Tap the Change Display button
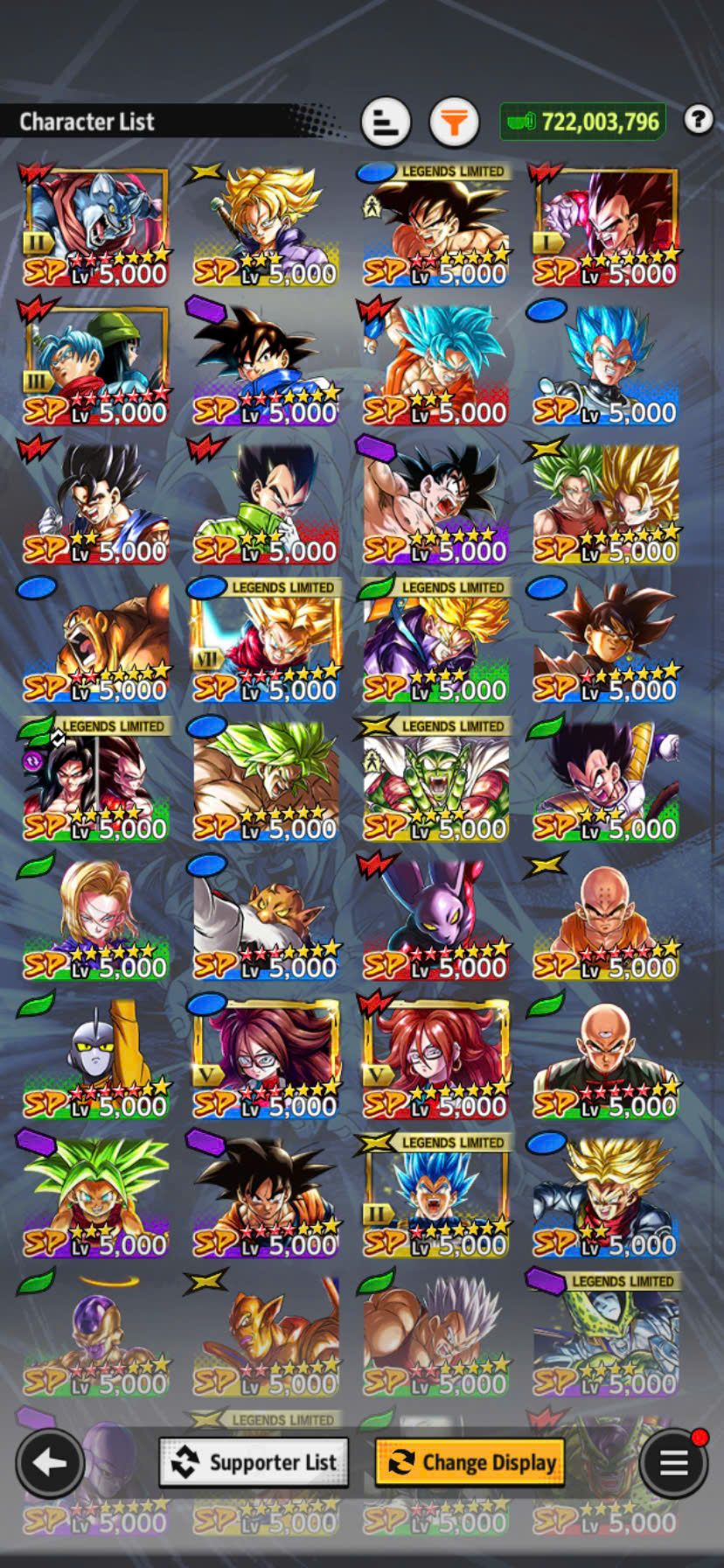Screen dimensions: 724x1568 (x=470, y=1462)
